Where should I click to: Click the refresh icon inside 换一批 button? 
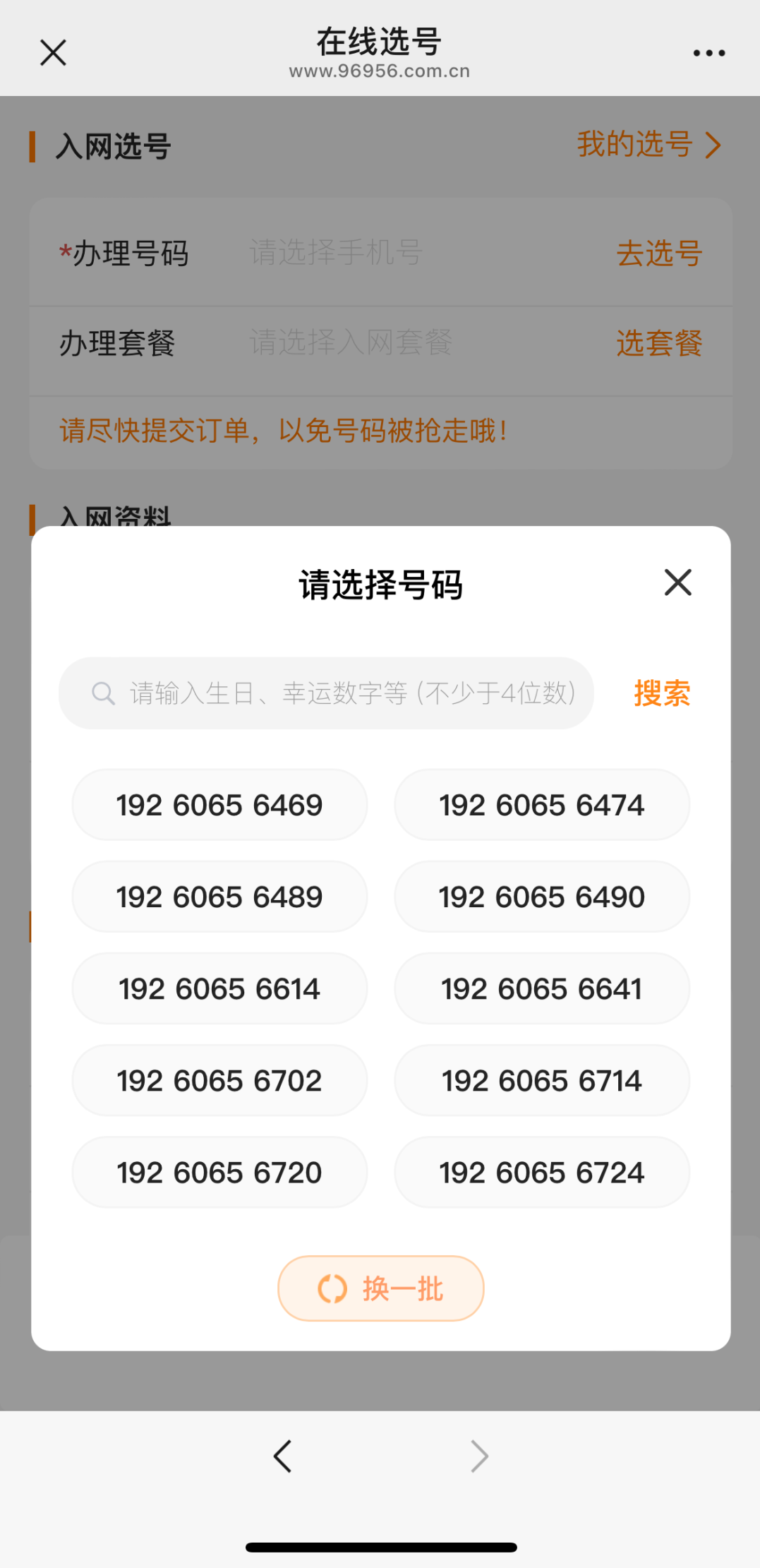(332, 1288)
